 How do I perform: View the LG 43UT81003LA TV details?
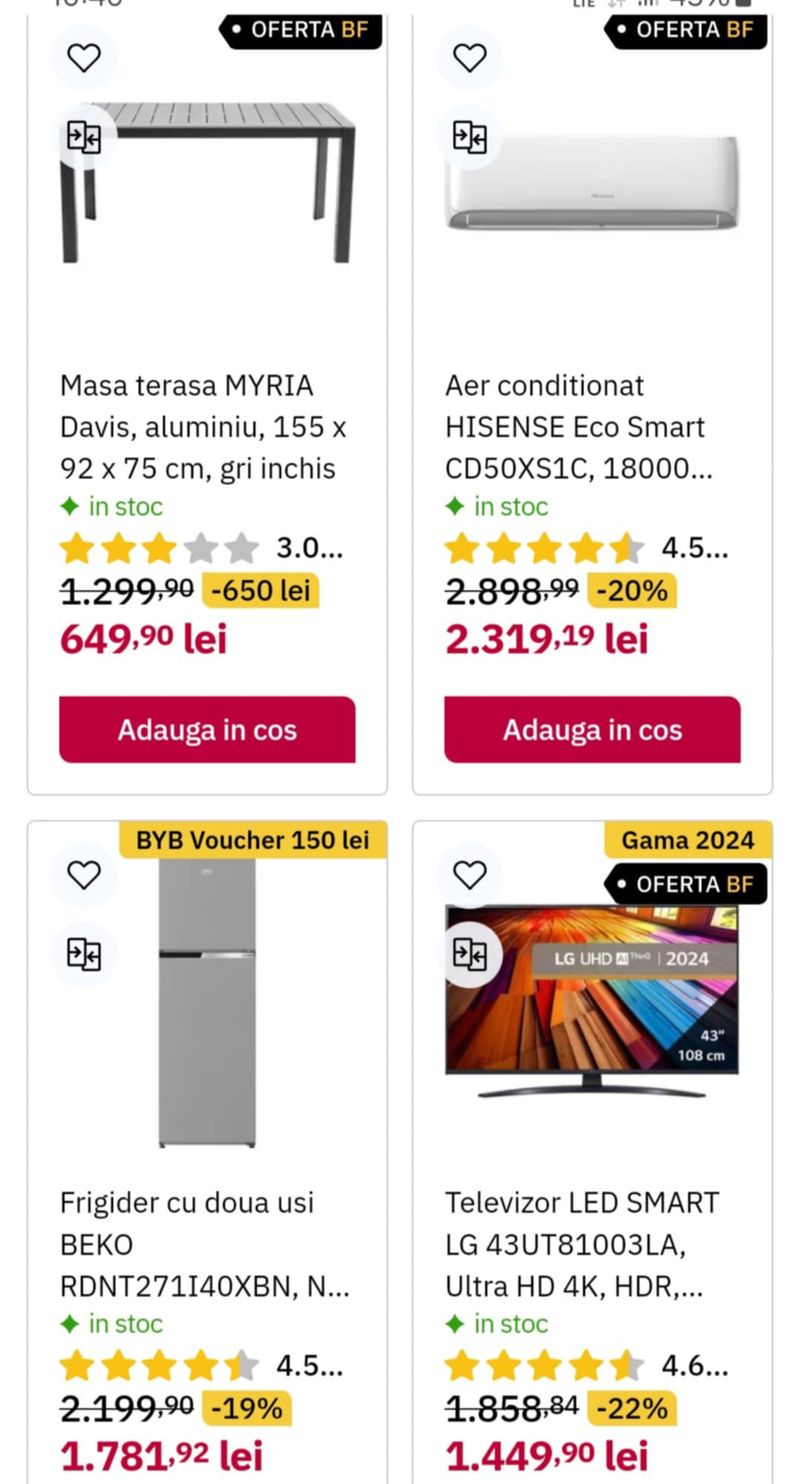582,1243
